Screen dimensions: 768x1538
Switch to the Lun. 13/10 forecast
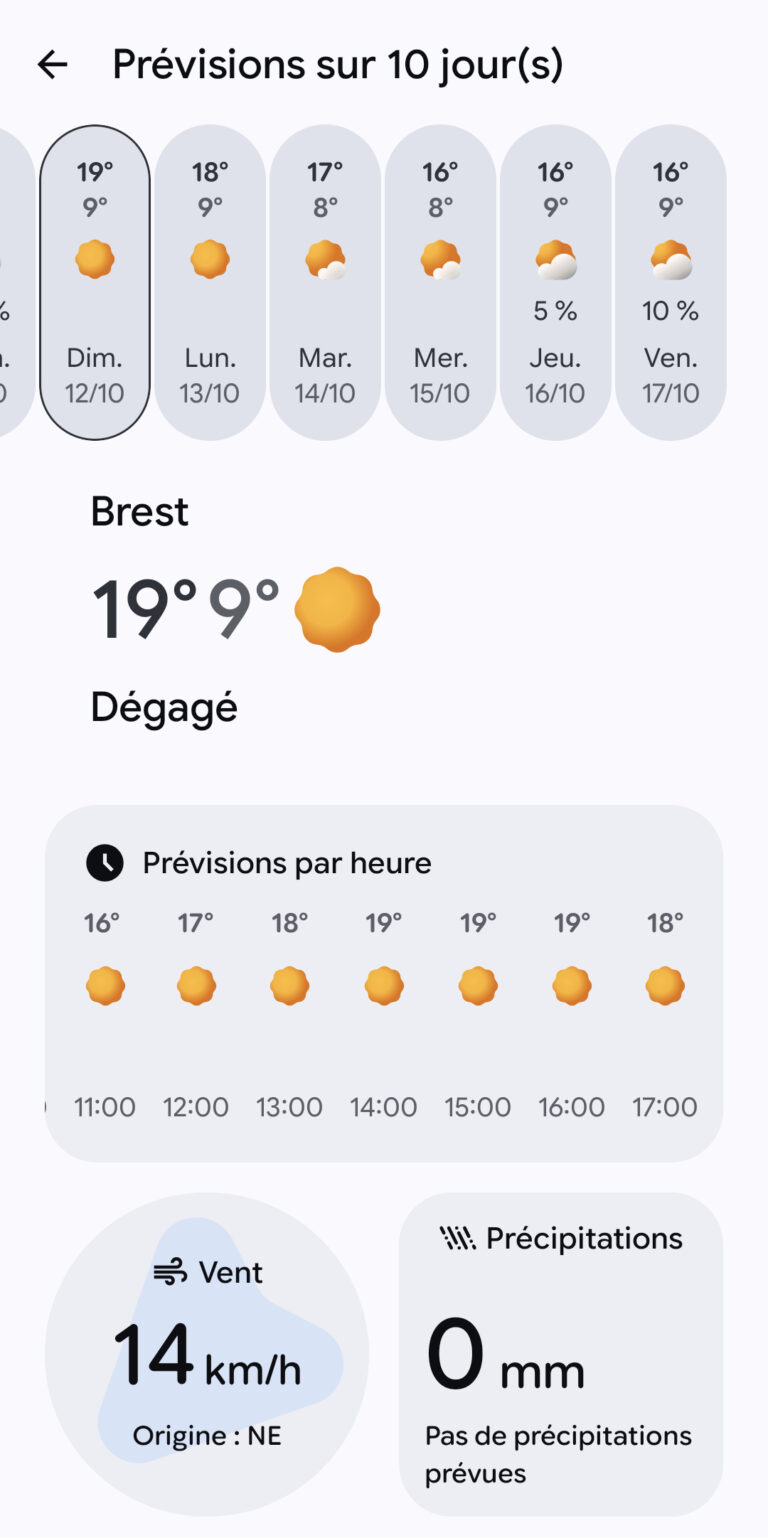tap(210, 282)
